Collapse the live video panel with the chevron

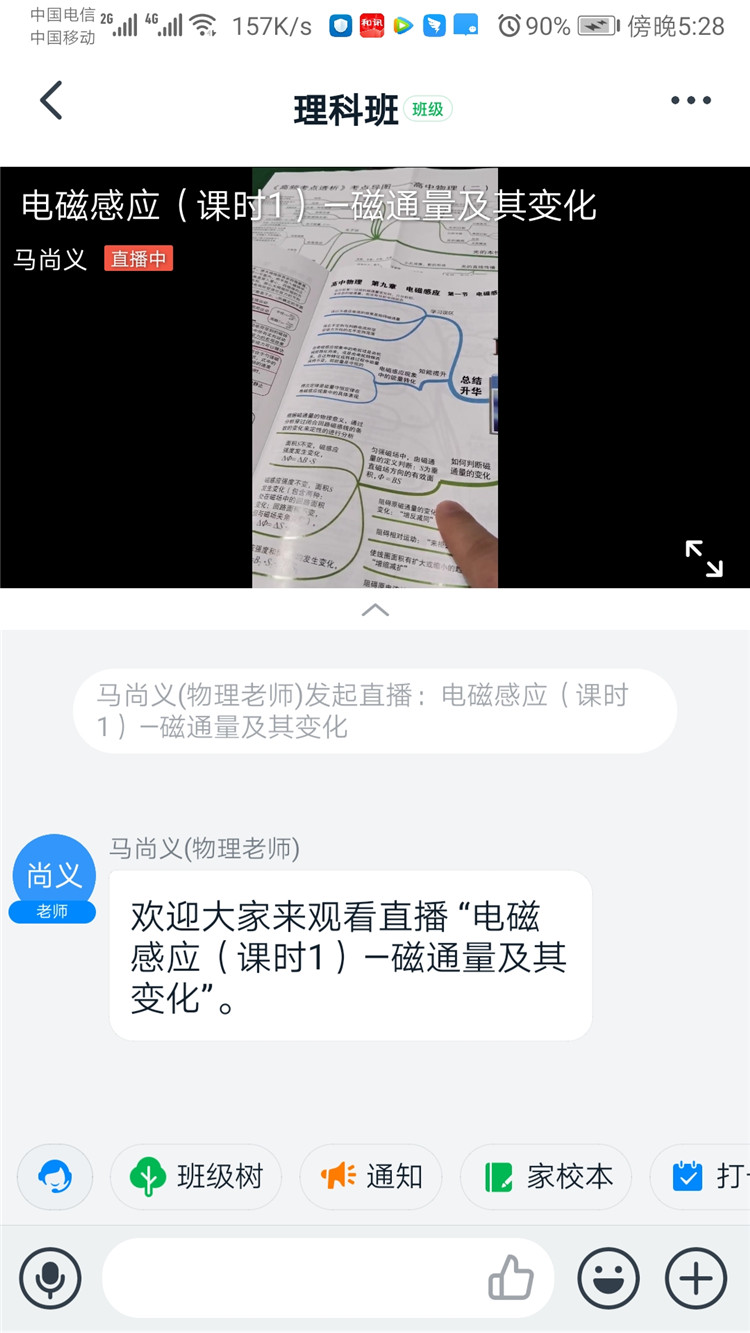pyautogui.click(x=375, y=610)
